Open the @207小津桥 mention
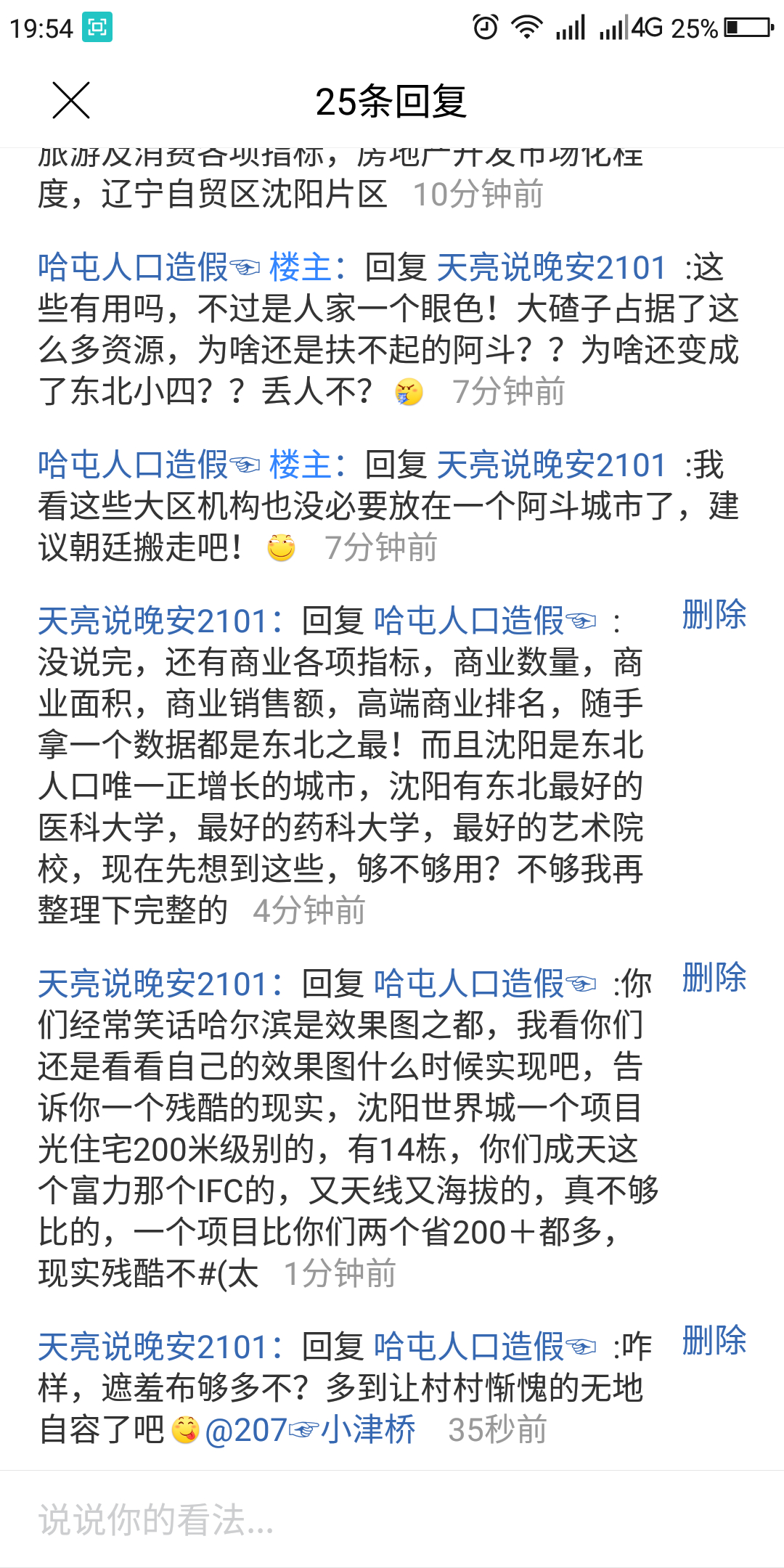 [x=311, y=1430]
